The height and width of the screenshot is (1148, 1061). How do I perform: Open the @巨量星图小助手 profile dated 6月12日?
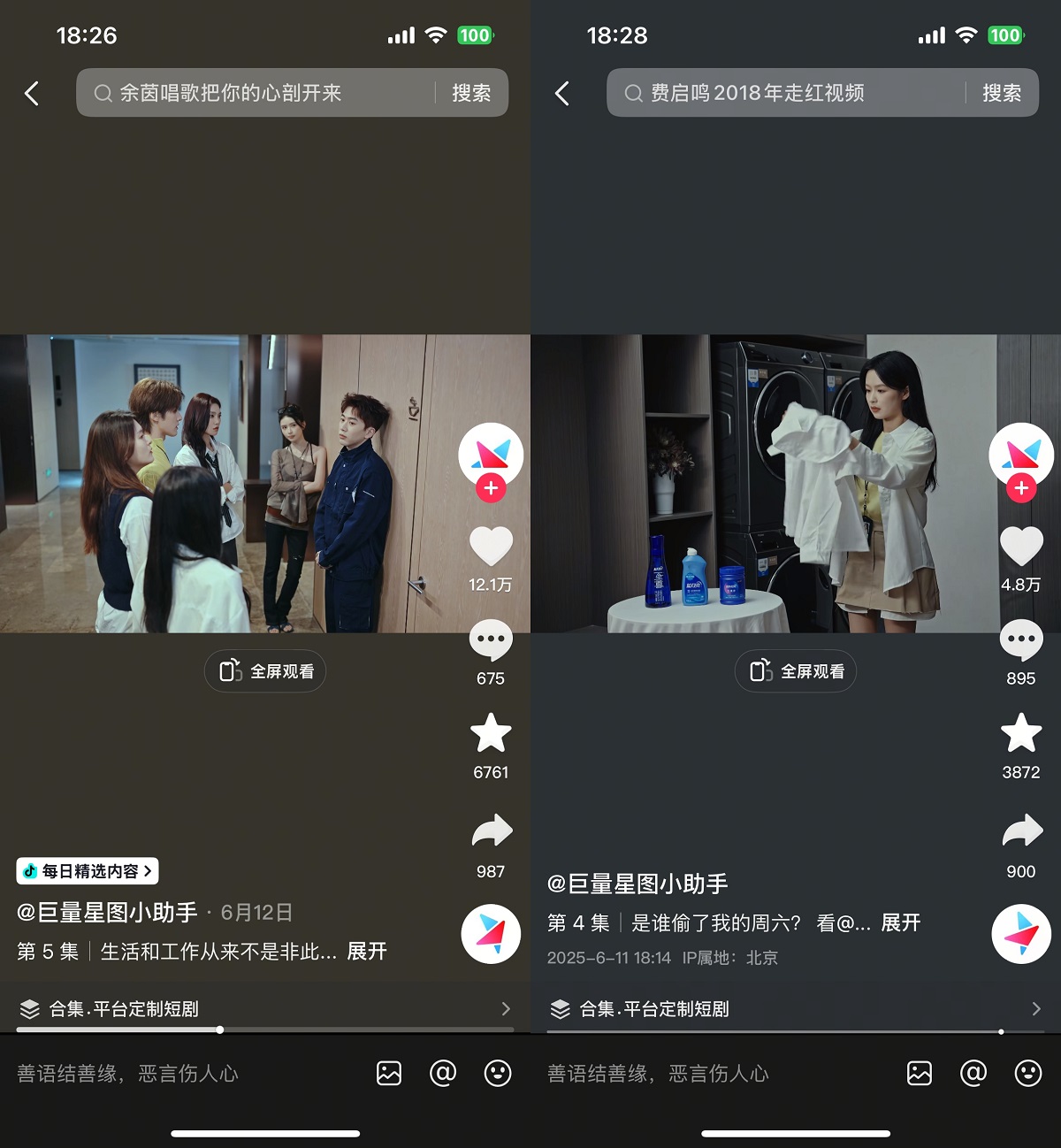pyautogui.click(x=107, y=912)
